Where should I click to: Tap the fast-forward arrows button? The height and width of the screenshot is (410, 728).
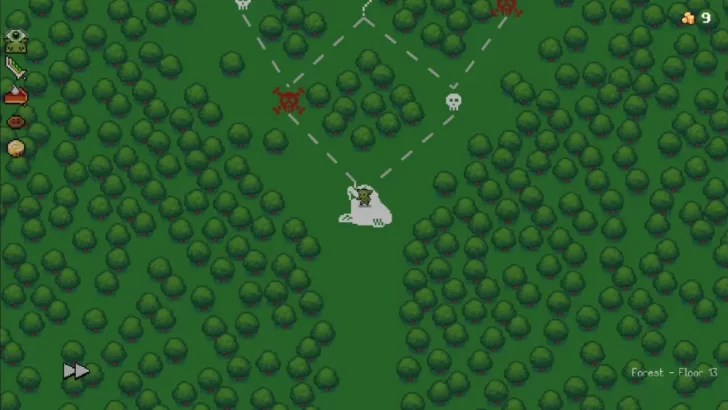pos(76,371)
